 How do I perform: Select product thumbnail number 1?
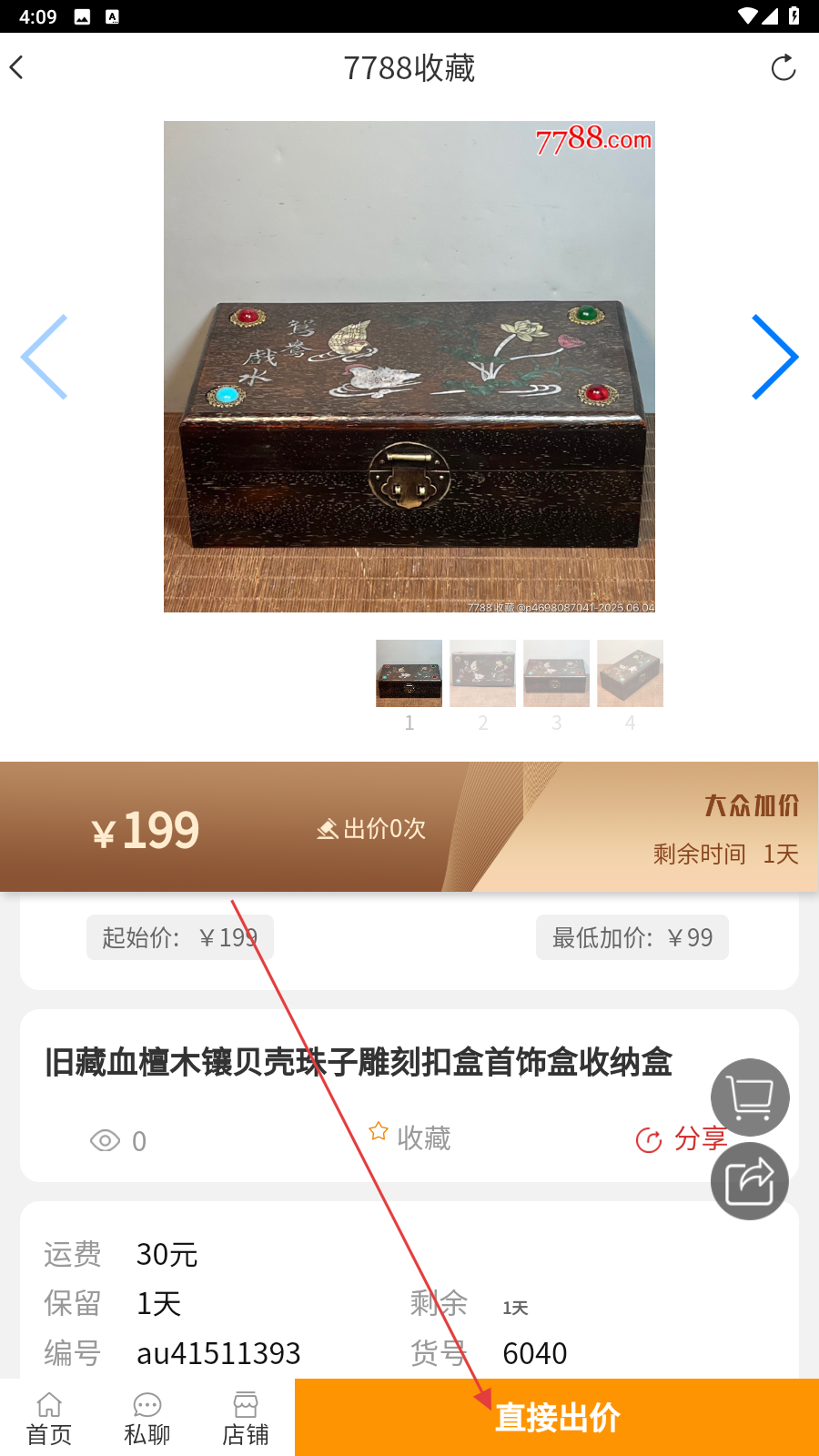point(409,673)
